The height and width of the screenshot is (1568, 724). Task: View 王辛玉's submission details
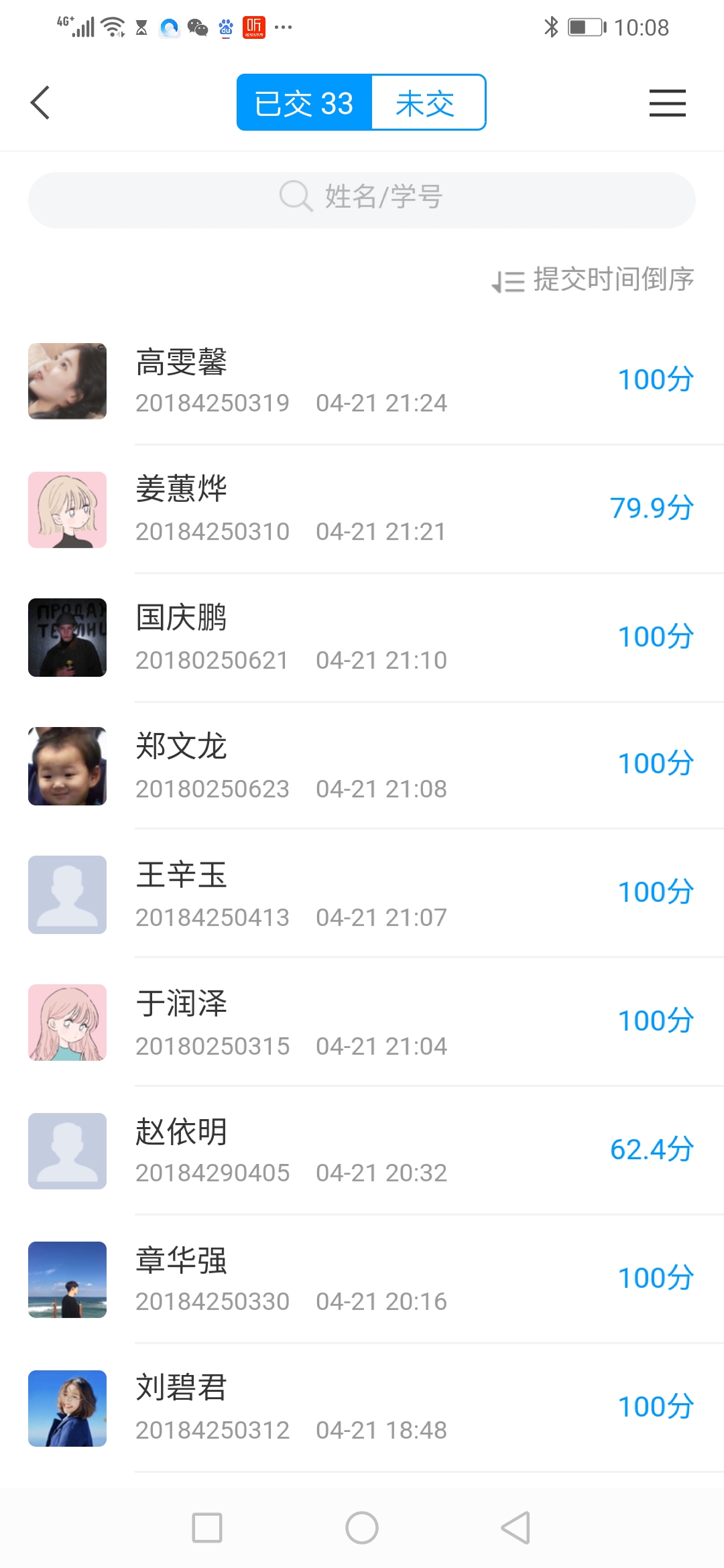362,895
